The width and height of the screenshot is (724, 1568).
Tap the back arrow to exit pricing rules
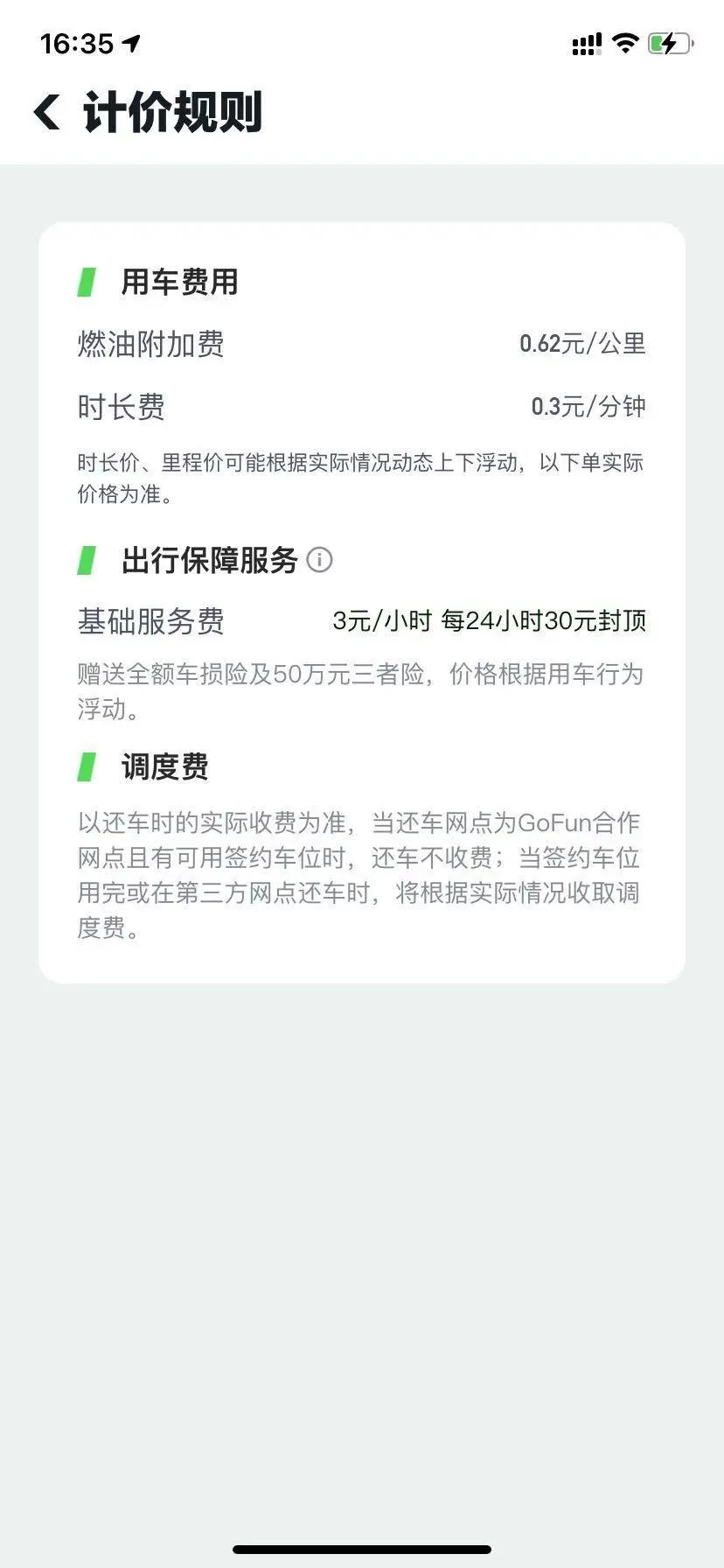48,111
